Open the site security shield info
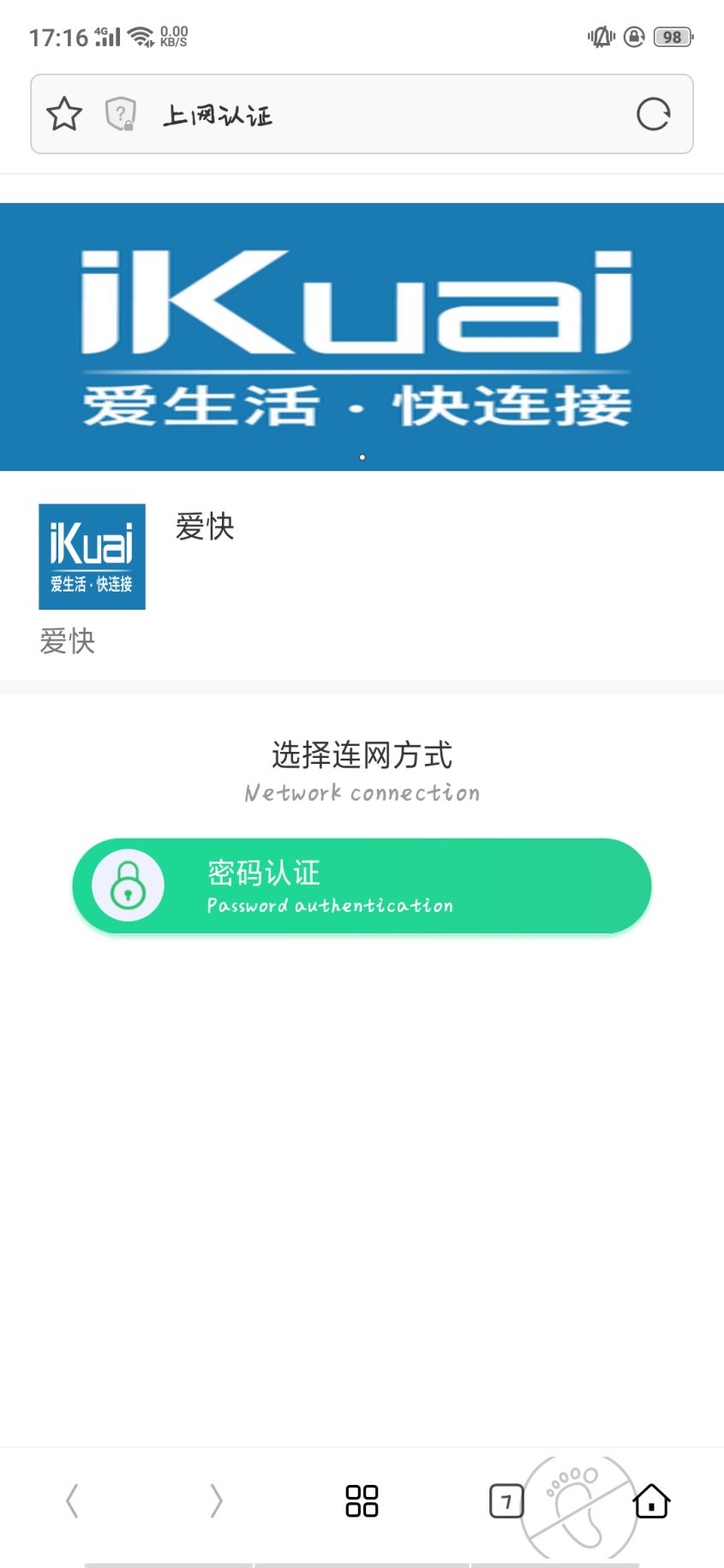Viewport: 724px width, 1568px height. 121,114
